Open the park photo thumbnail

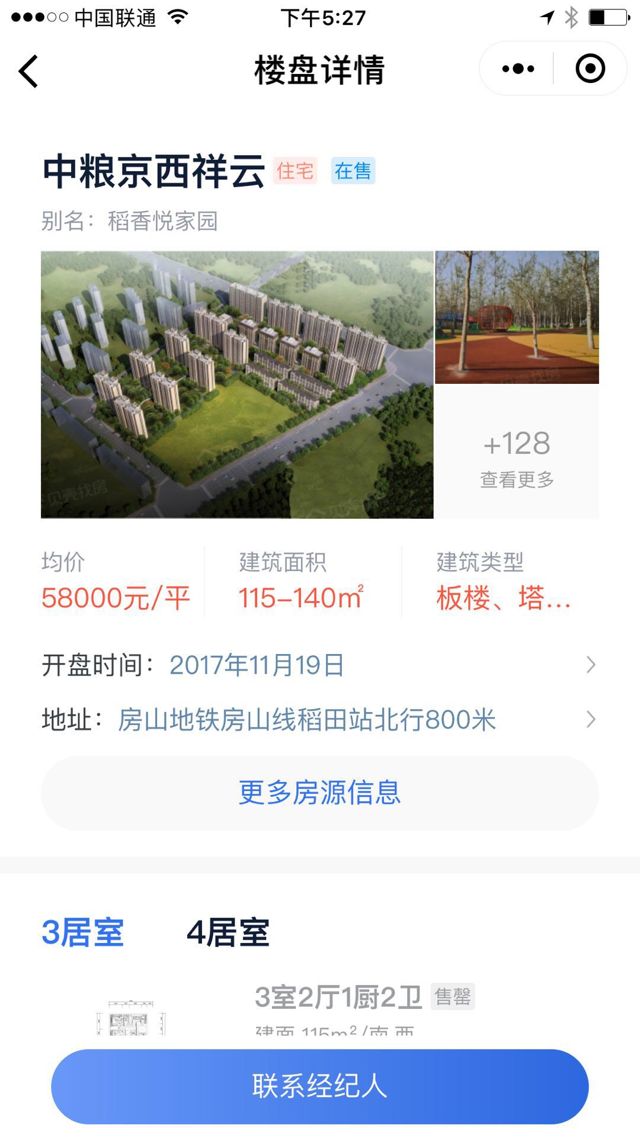tap(516, 317)
